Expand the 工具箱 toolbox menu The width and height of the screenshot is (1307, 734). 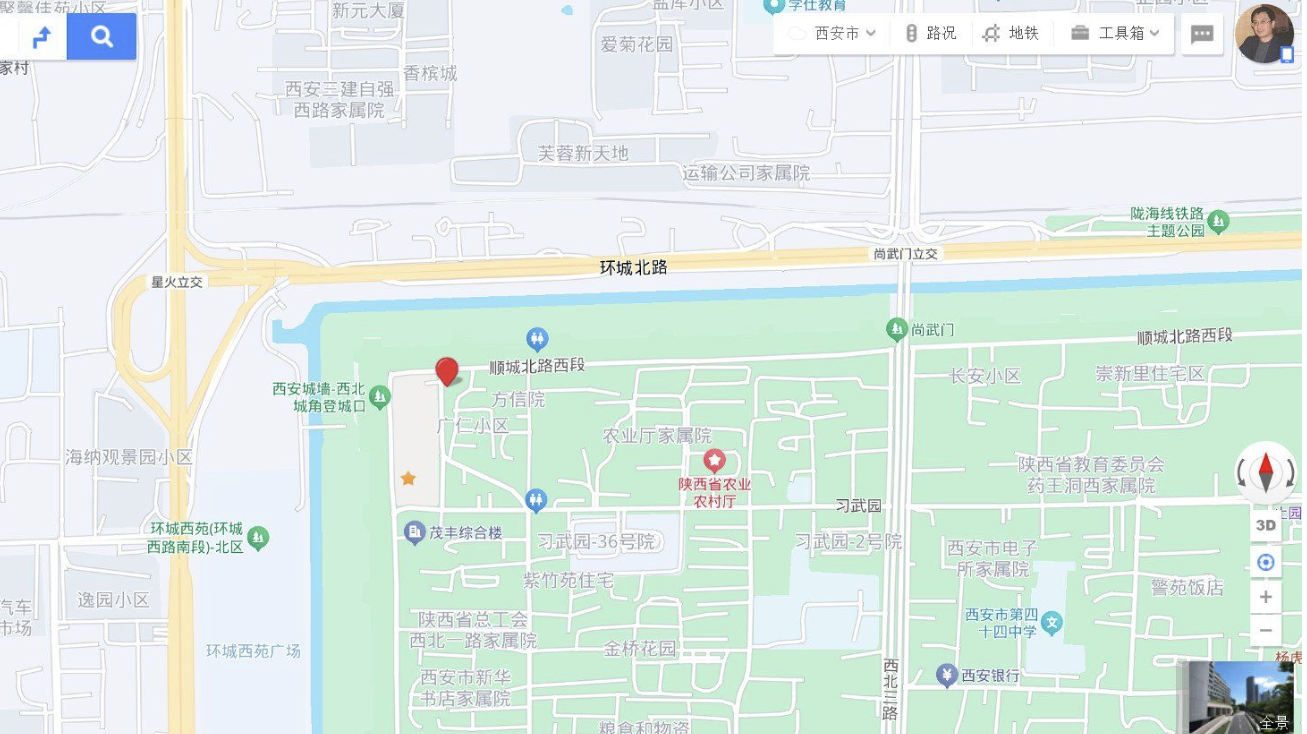tap(1114, 33)
